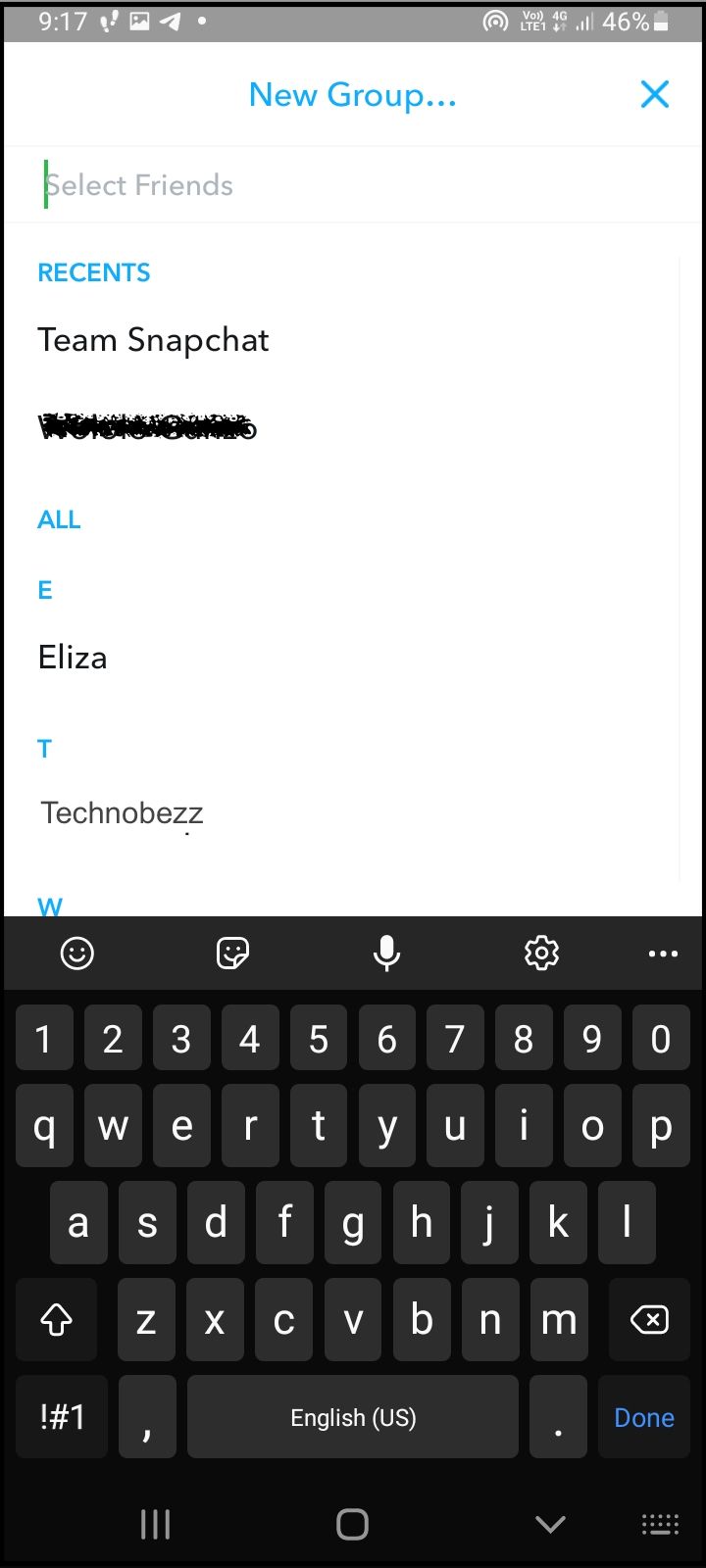This screenshot has width=706, height=1568.
Task: Switch to the symbols keyboard
Action: click(x=62, y=1417)
